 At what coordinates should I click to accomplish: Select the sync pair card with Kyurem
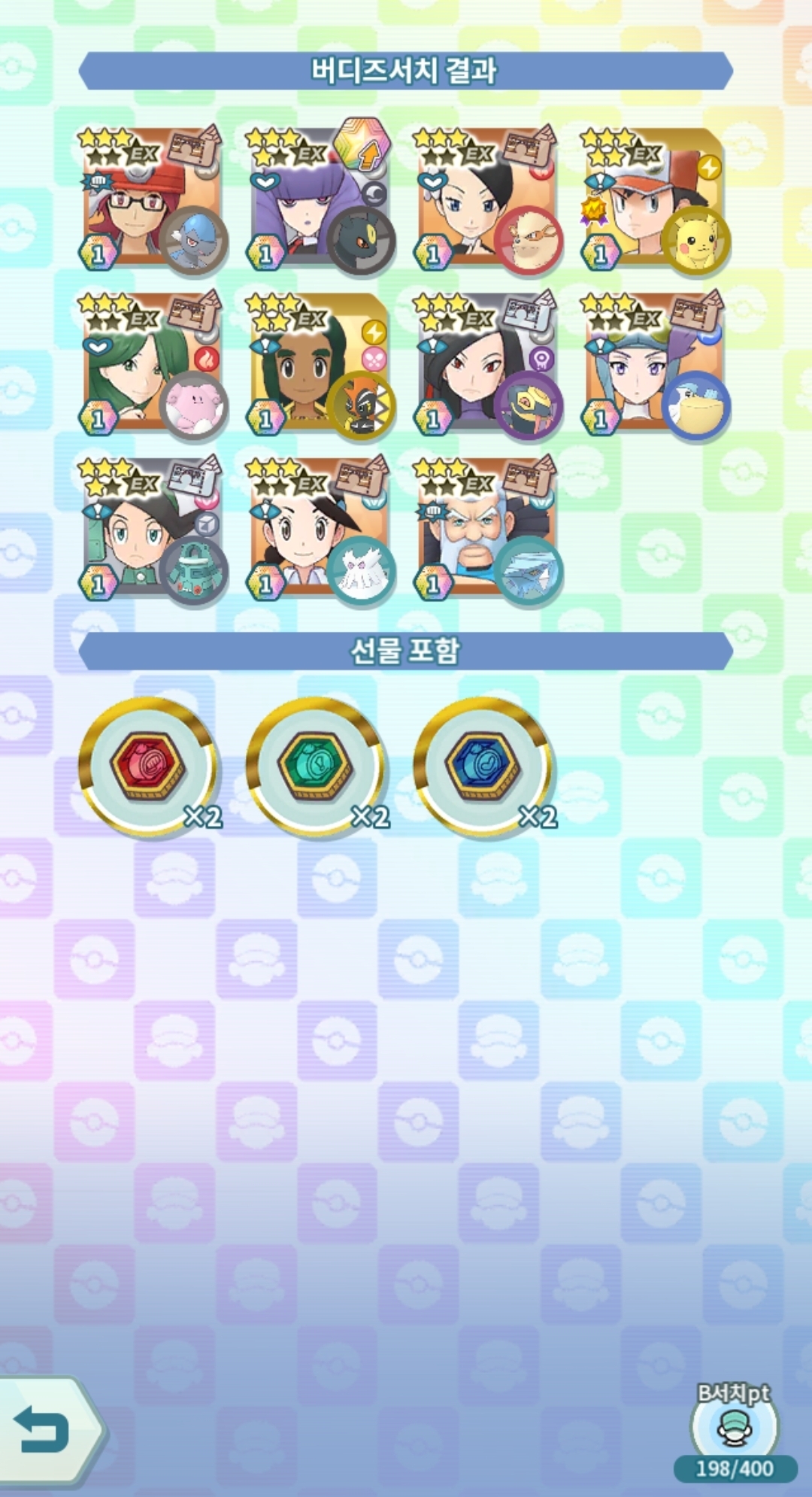(486, 530)
